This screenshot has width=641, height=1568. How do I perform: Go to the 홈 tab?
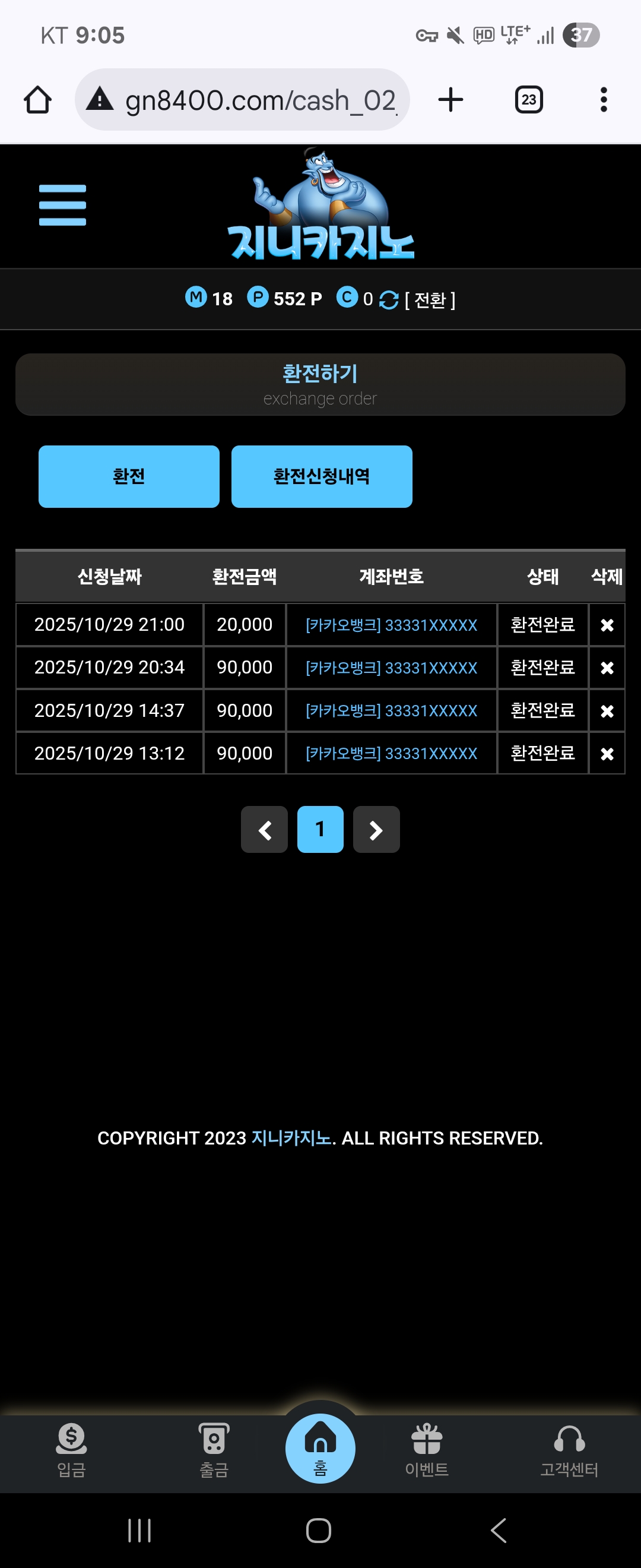click(320, 1449)
